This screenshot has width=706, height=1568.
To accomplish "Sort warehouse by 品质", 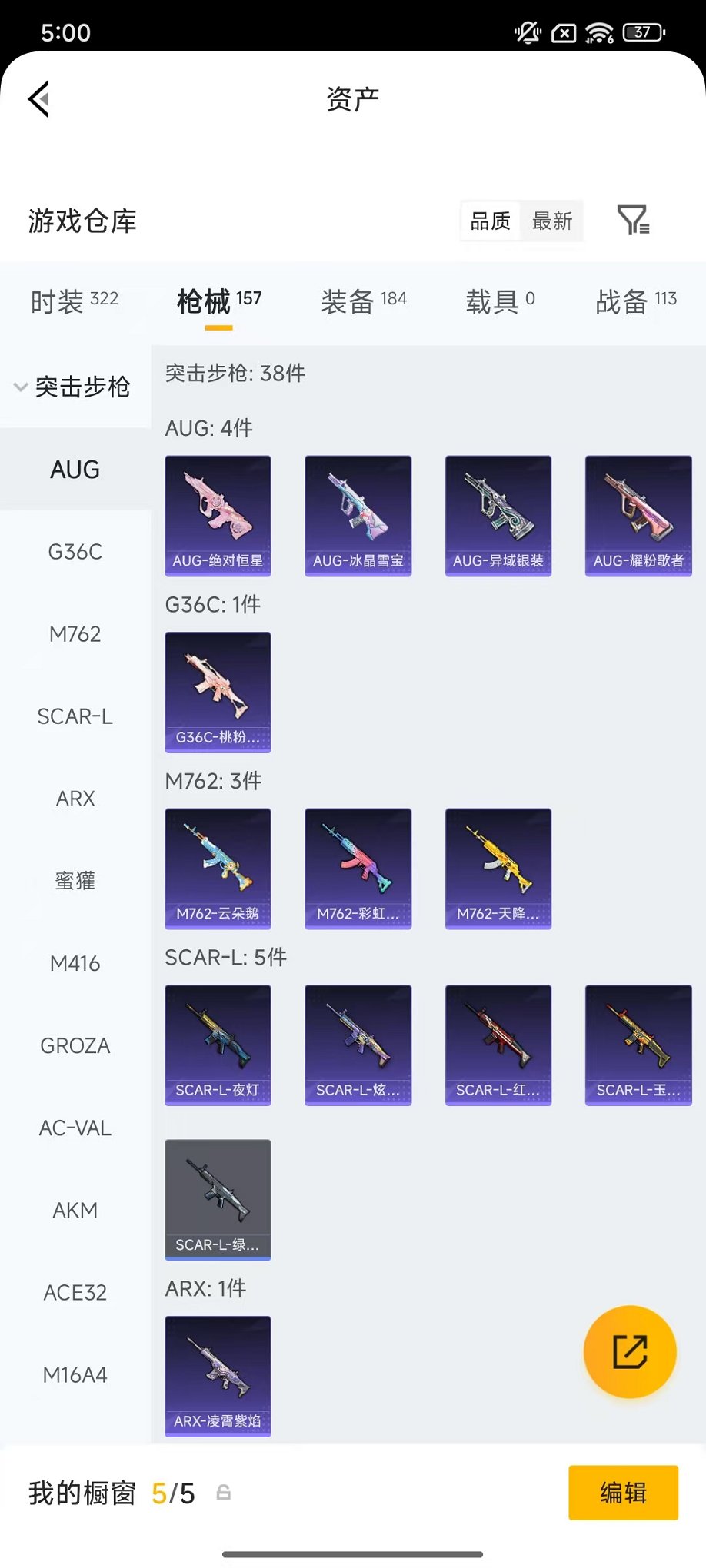I will click(x=490, y=221).
